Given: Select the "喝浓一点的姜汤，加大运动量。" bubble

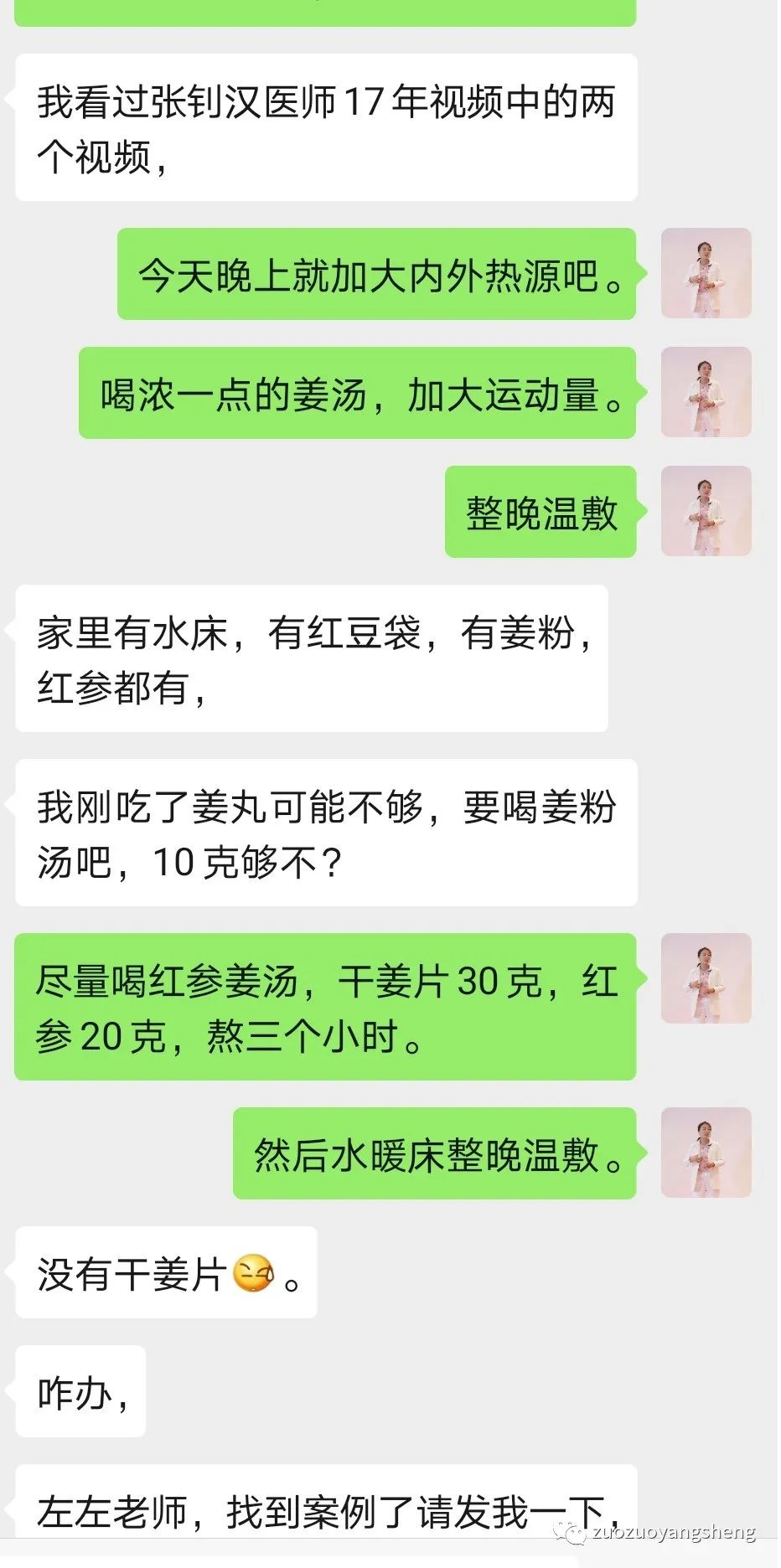Looking at the screenshot, I should pyautogui.click(x=359, y=394).
